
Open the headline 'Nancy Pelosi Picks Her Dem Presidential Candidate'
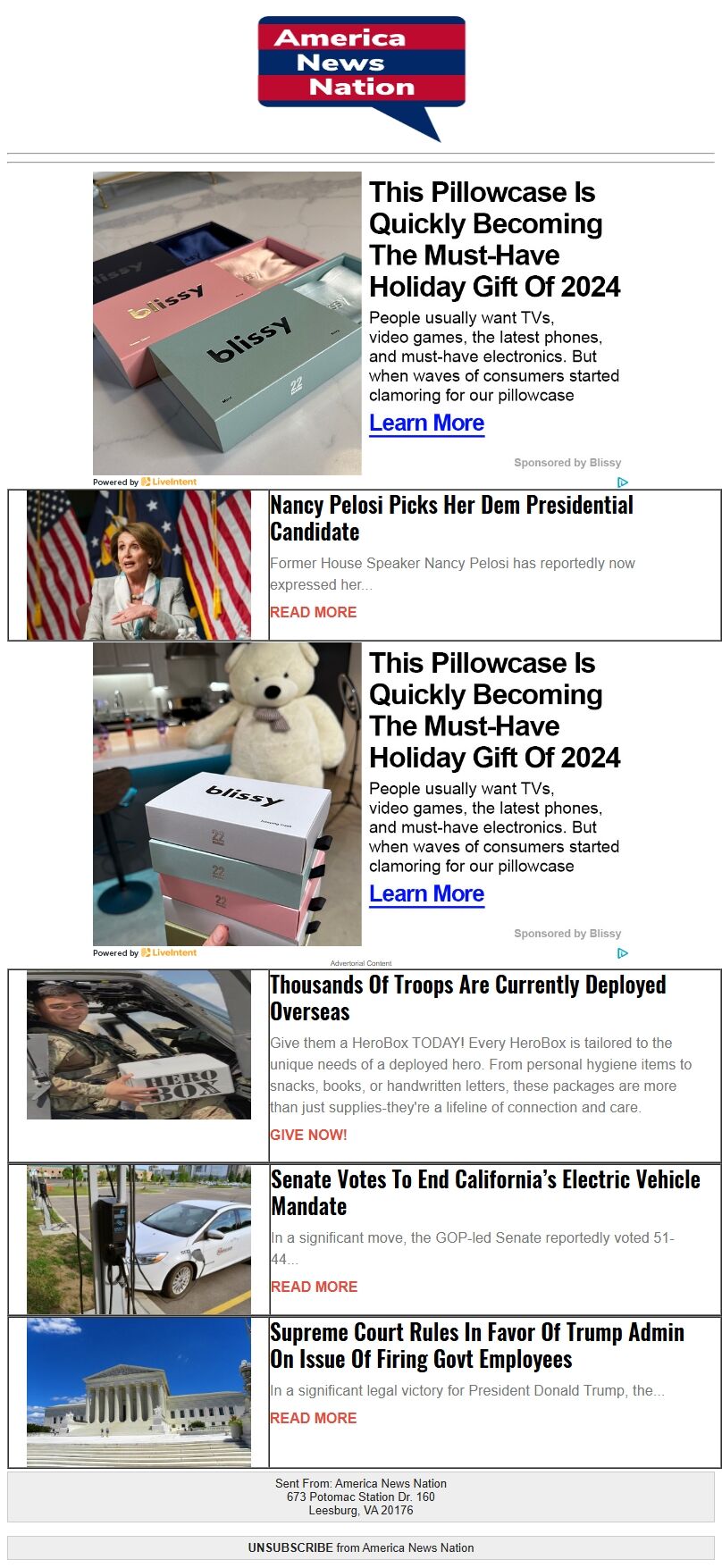coord(451,518)
